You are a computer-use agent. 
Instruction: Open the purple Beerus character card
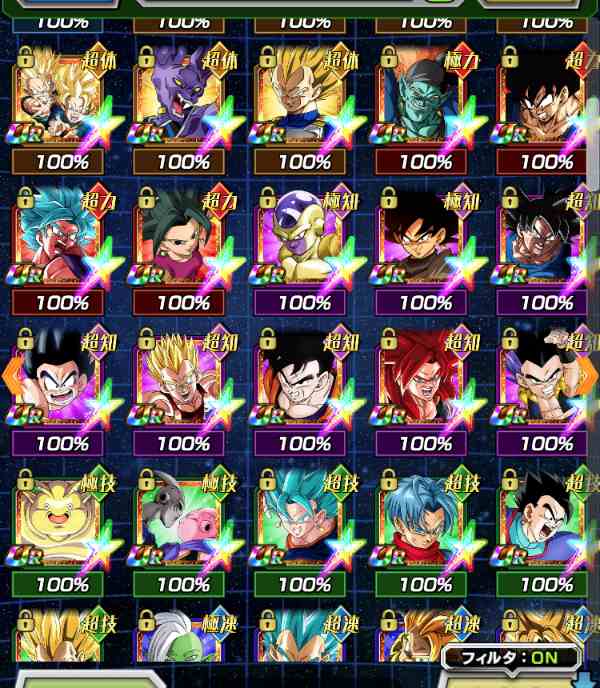pos(183,97)
